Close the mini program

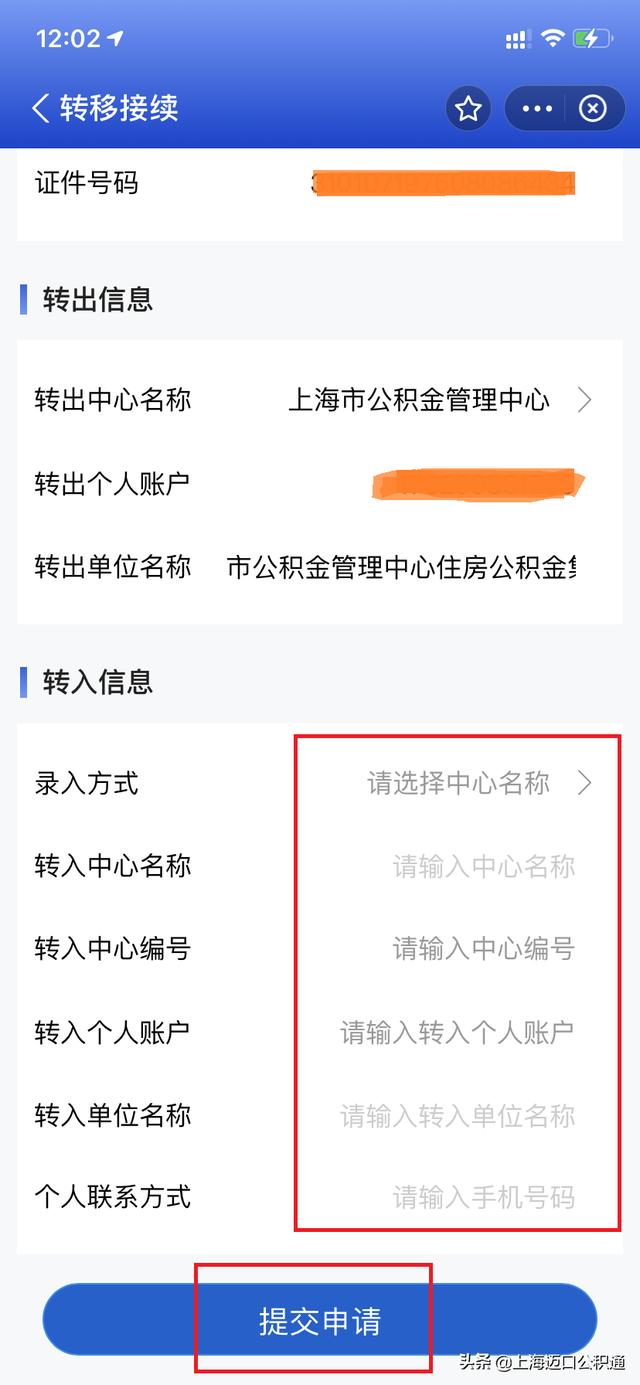[593, 108]
